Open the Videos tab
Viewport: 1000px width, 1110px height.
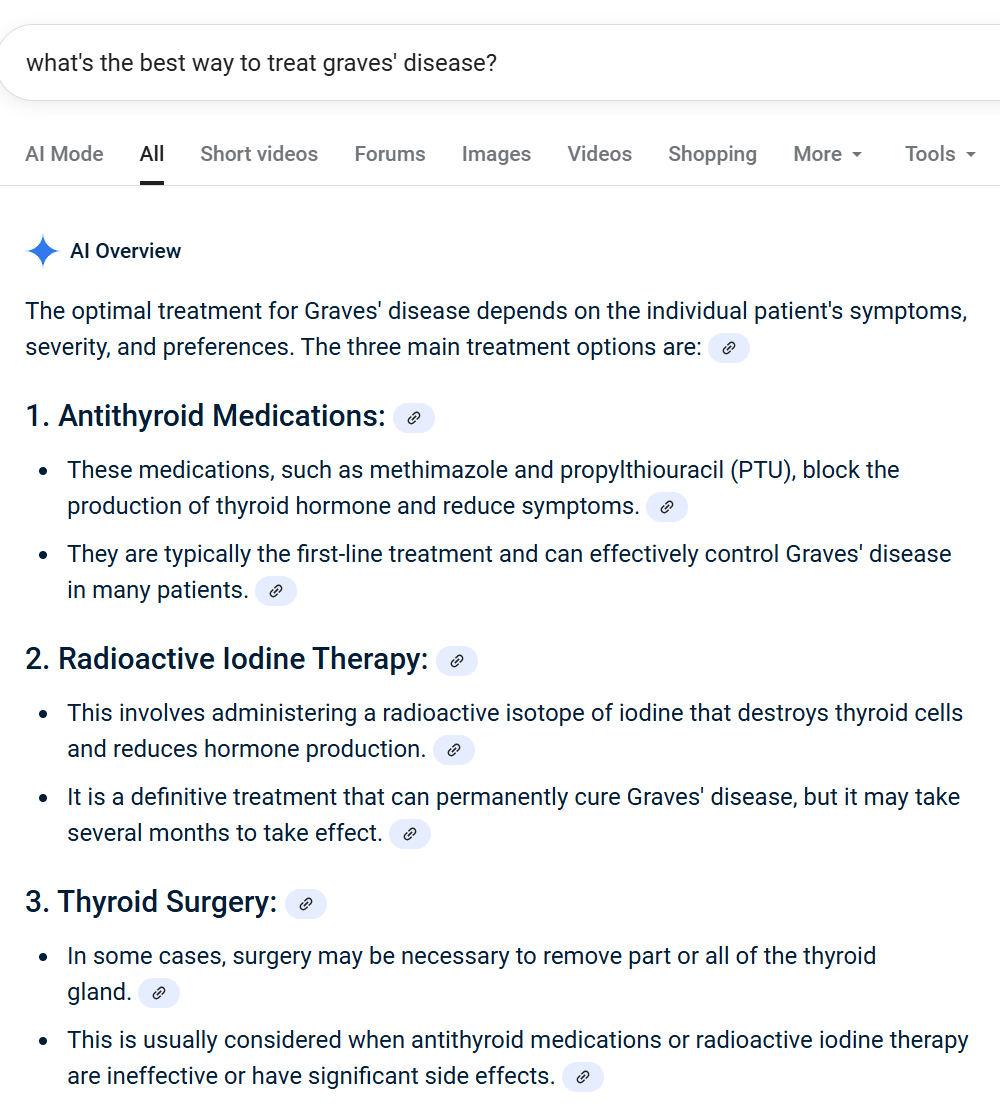tap(600, 154)
